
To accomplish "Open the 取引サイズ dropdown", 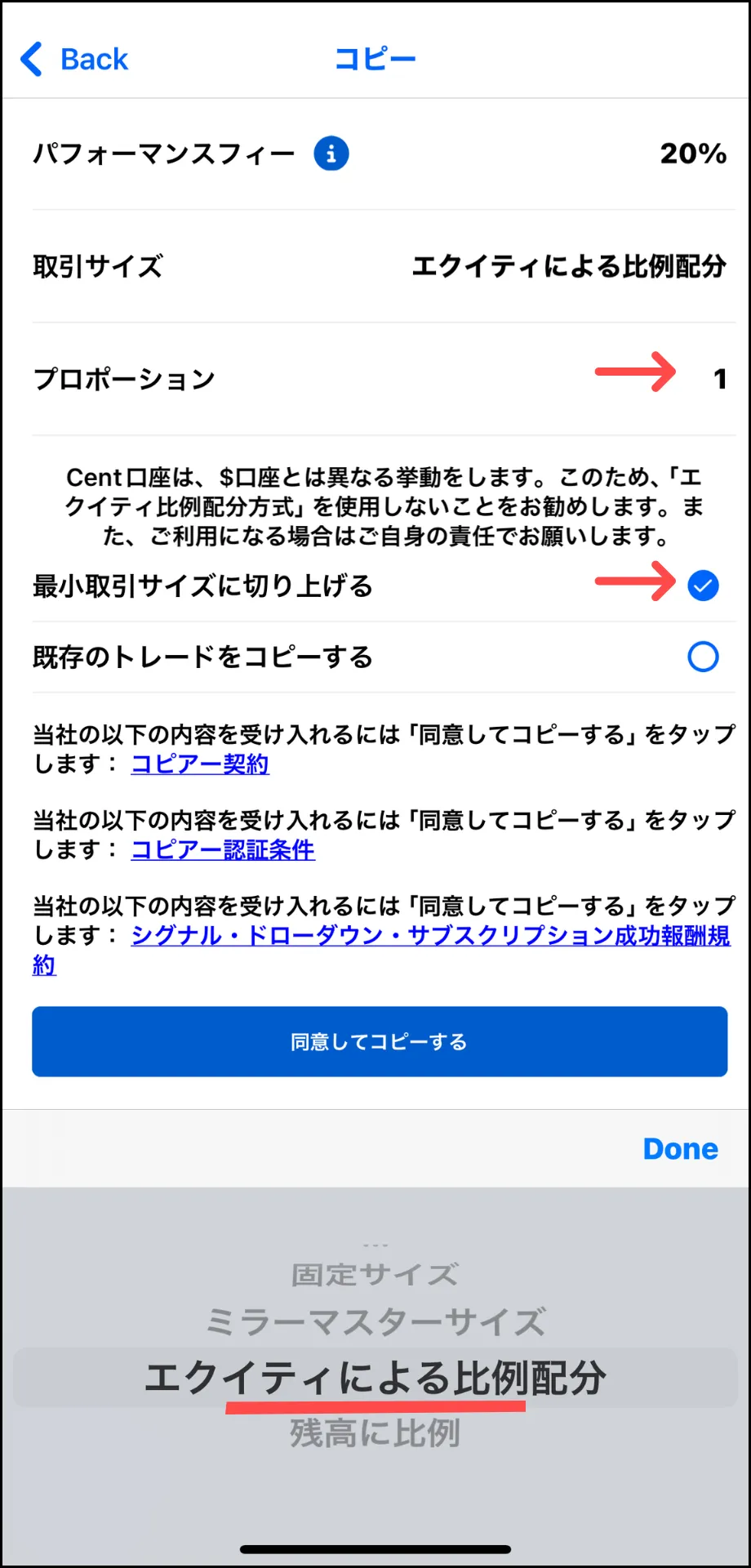I will pyautogui.click(x=568, y=266).
